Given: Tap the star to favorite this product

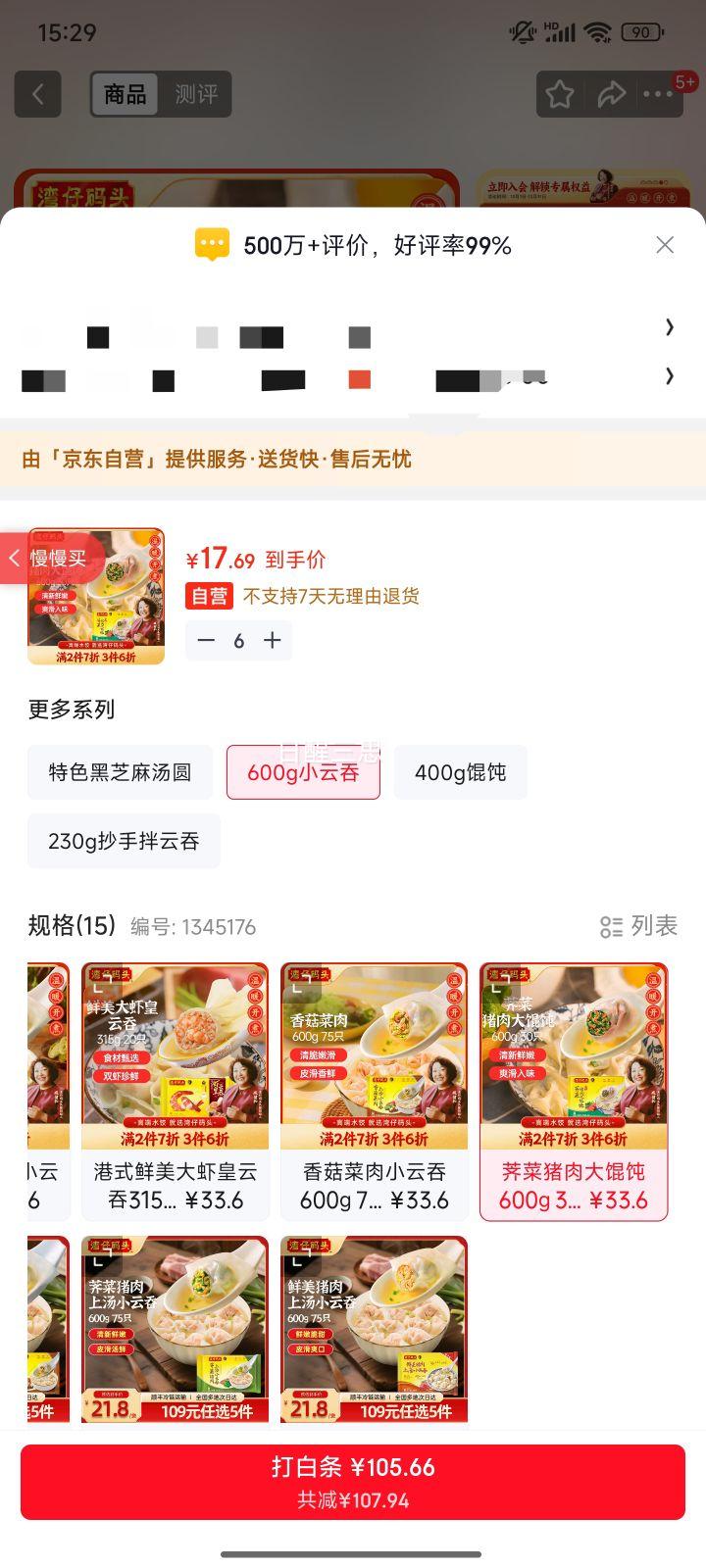Looking at the screenshot, I should 560,94.
